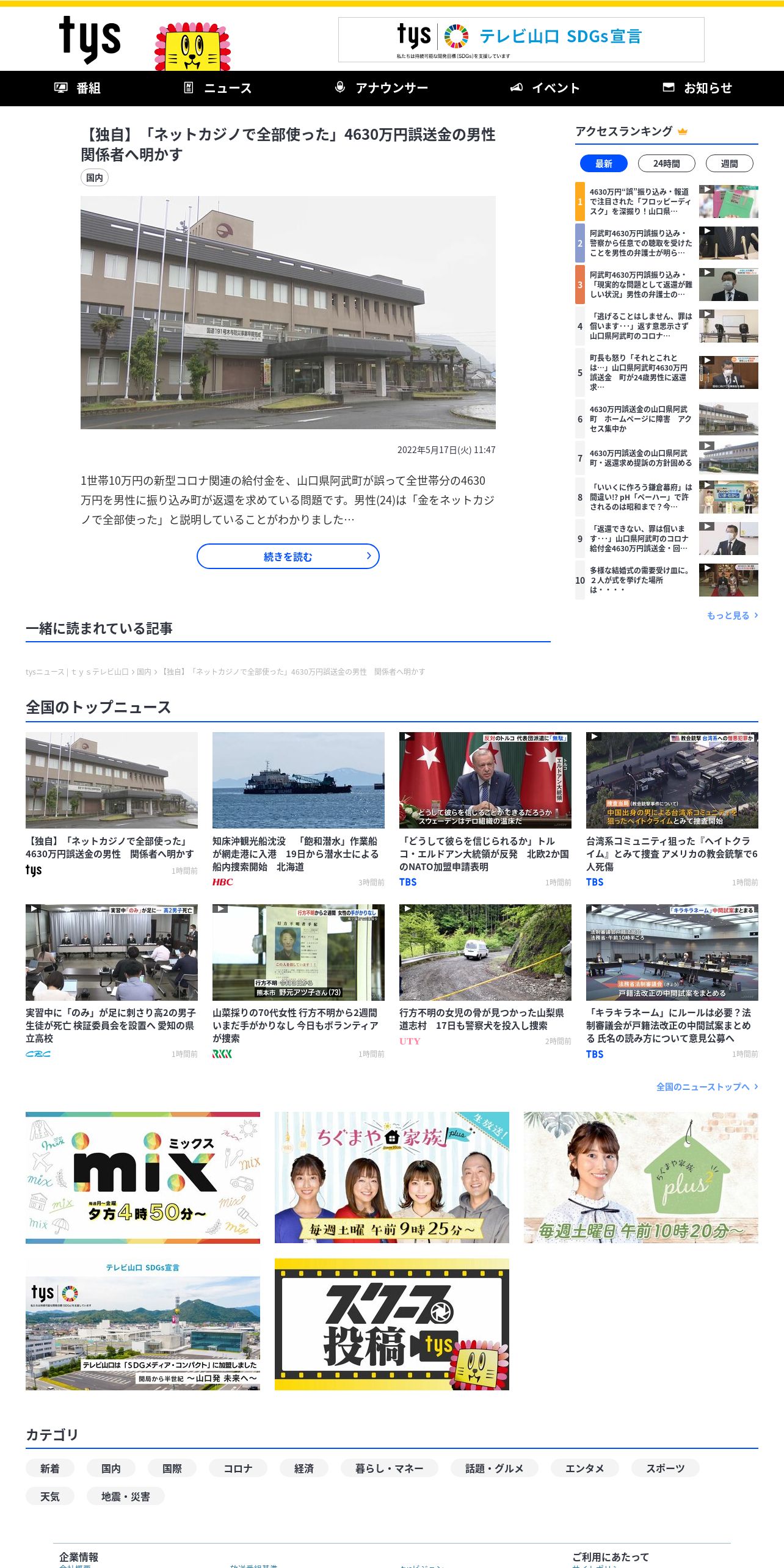Switch ranking to 週間
This screenshot has width=784, height=1568.
tap(729, 164)
